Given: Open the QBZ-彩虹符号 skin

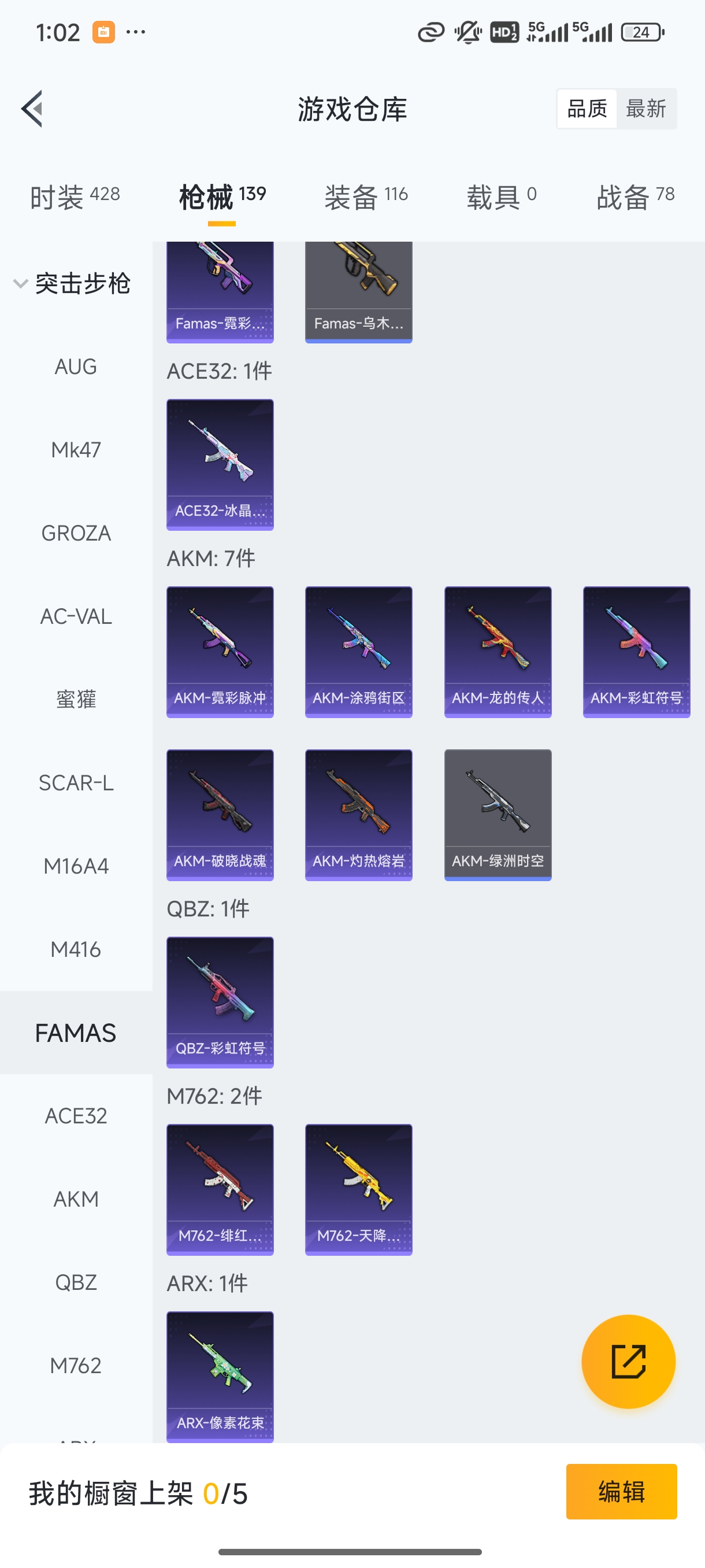Looking at the screenshot, I should tap(220, 1002).
